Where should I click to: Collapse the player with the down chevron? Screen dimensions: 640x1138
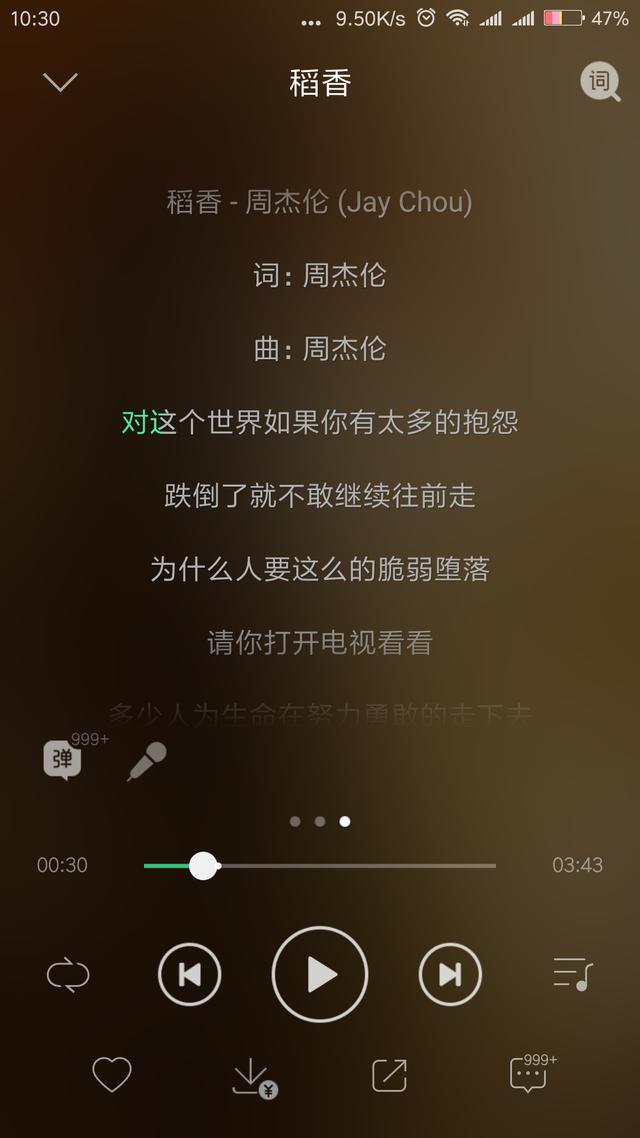60,82
